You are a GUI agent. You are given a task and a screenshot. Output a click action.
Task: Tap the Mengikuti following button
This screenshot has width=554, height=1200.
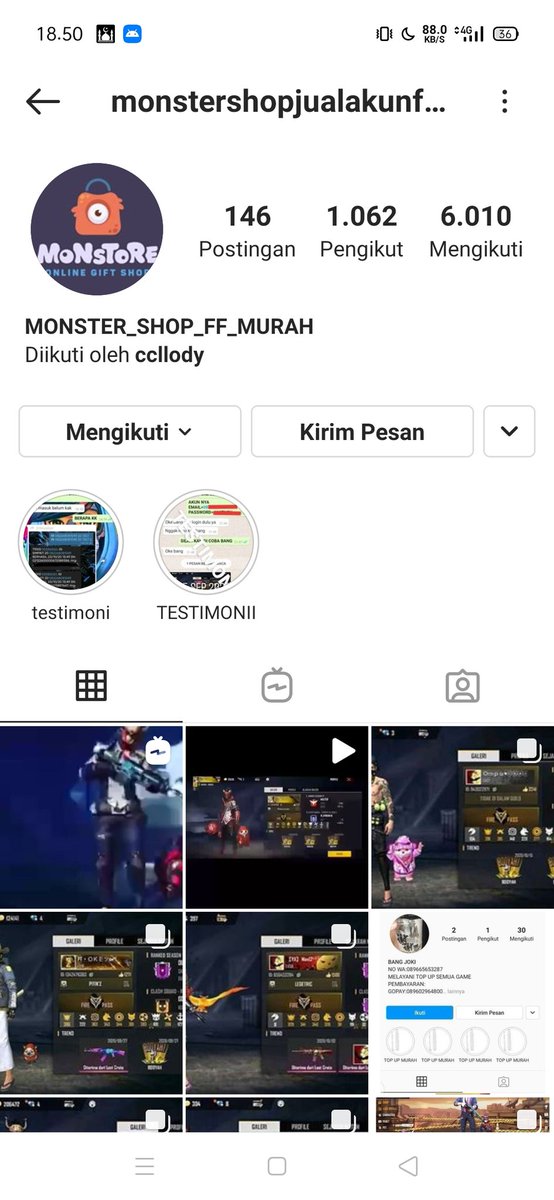pyautogui.click(x=130, y=432)
